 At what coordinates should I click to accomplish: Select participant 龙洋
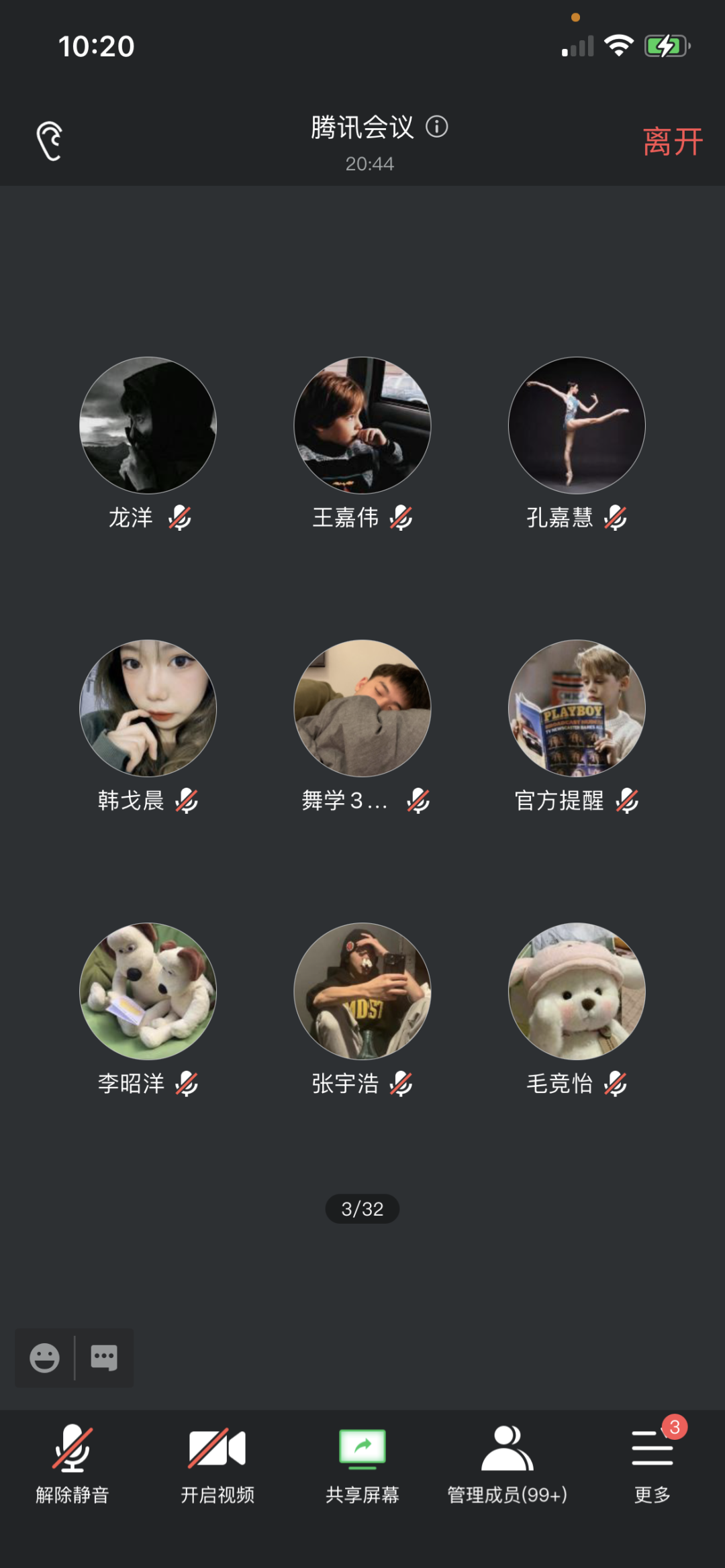click(148, 425)
